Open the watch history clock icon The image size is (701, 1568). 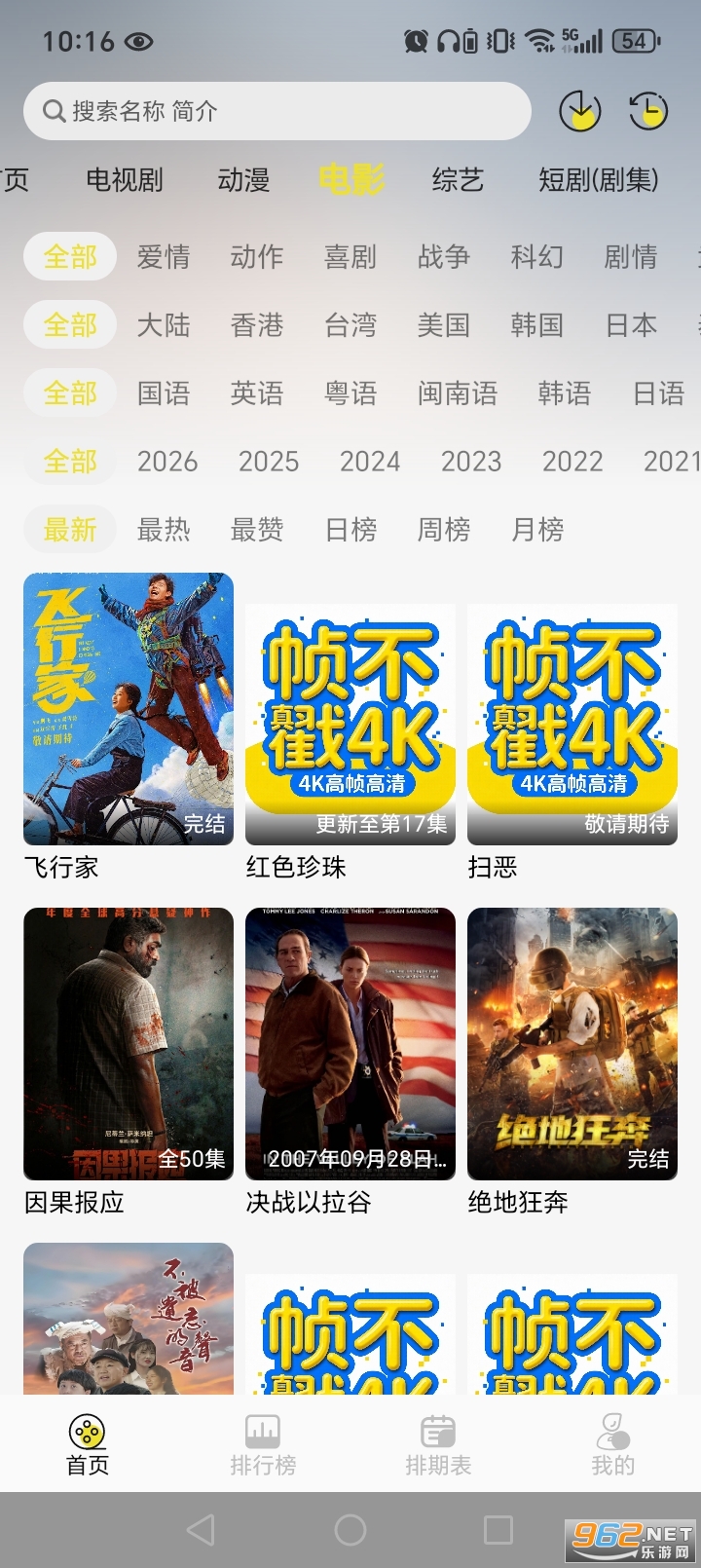[x=648, y=112]
